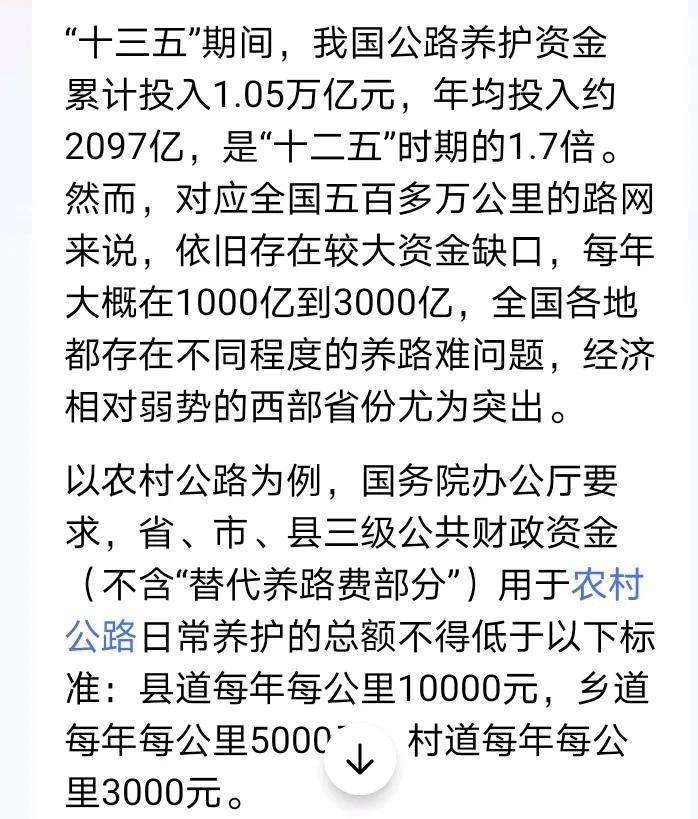
Task: Open the 农村公路 blue link
Action: (x=605, y=586)
